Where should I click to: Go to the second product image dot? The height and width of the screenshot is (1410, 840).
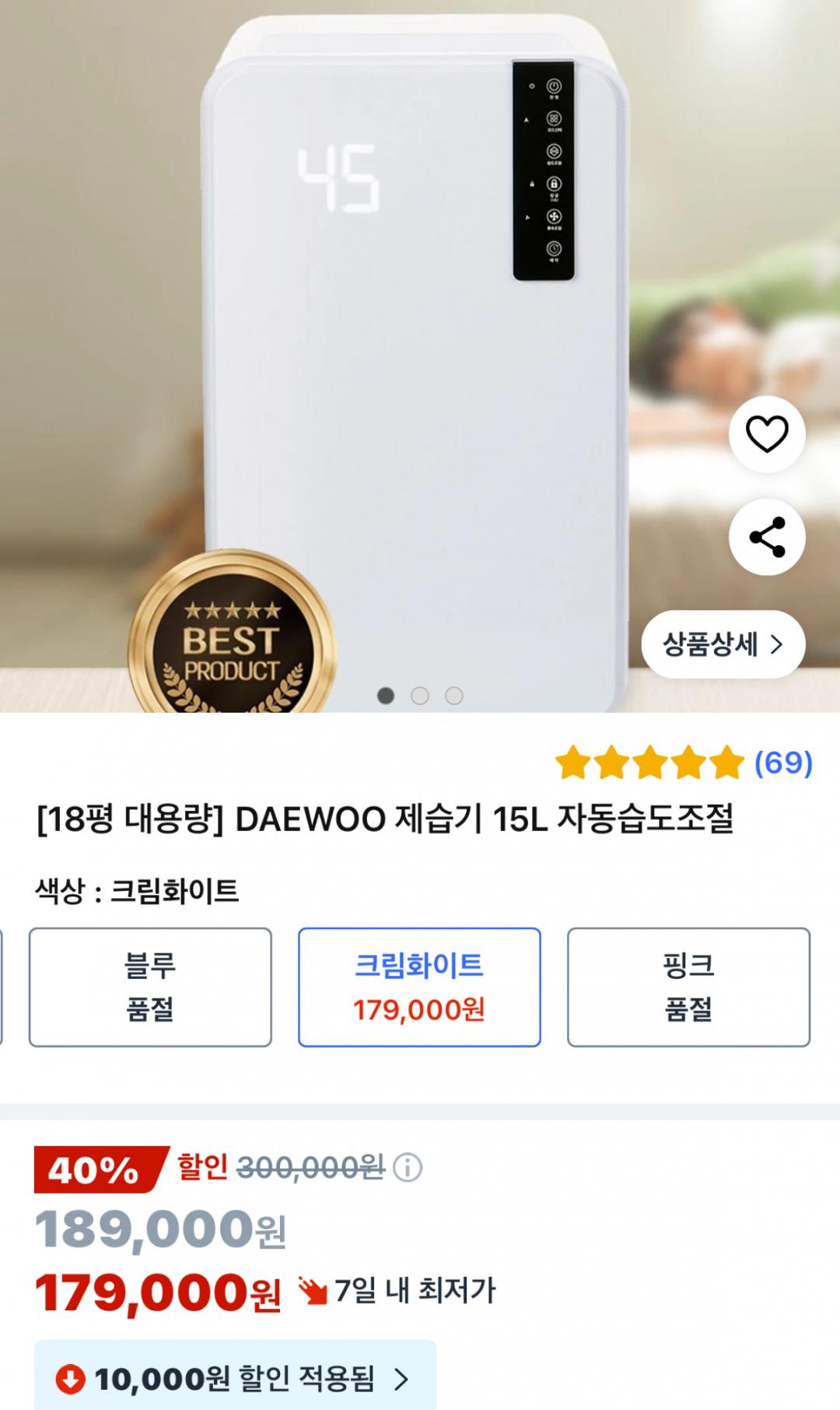tap(420, 696)
